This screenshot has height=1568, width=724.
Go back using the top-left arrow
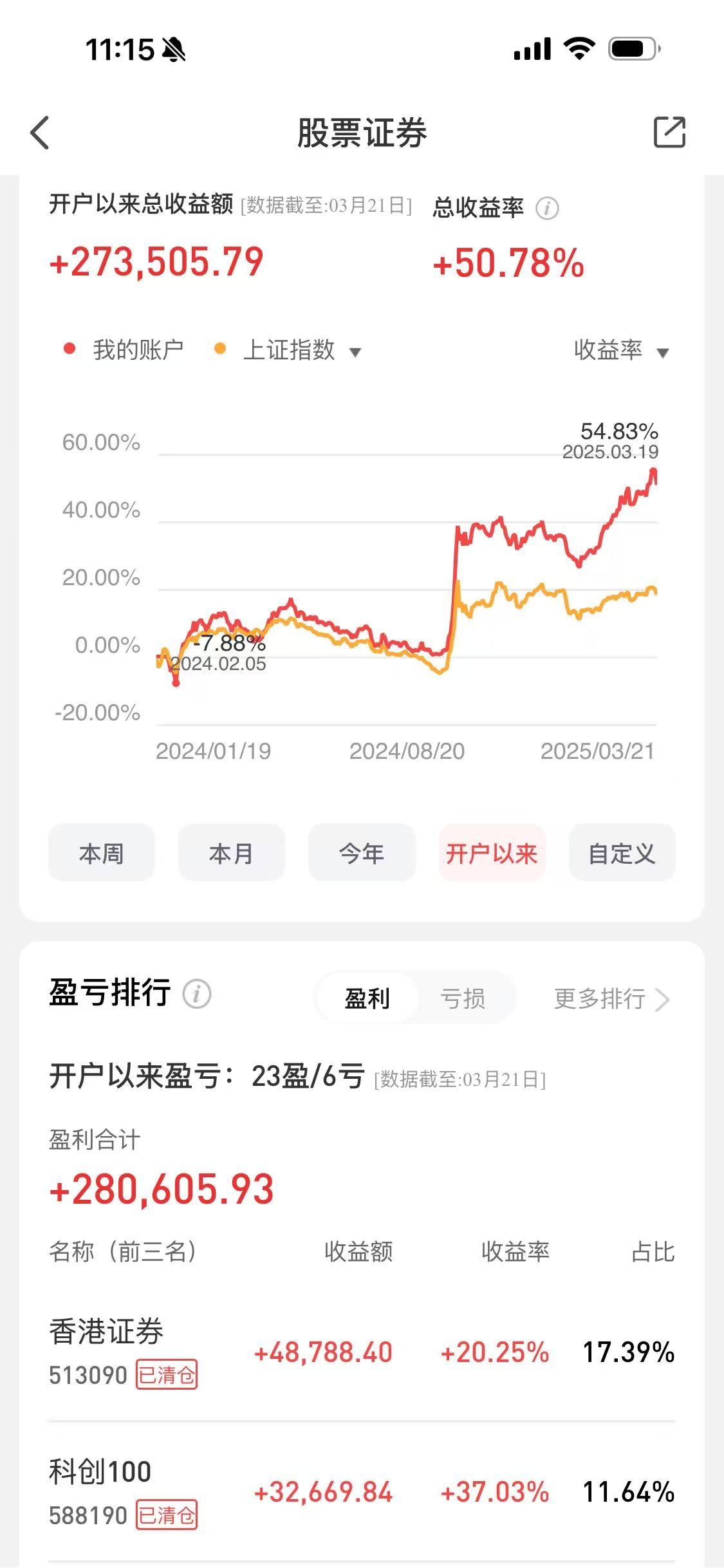coord(40,133)
